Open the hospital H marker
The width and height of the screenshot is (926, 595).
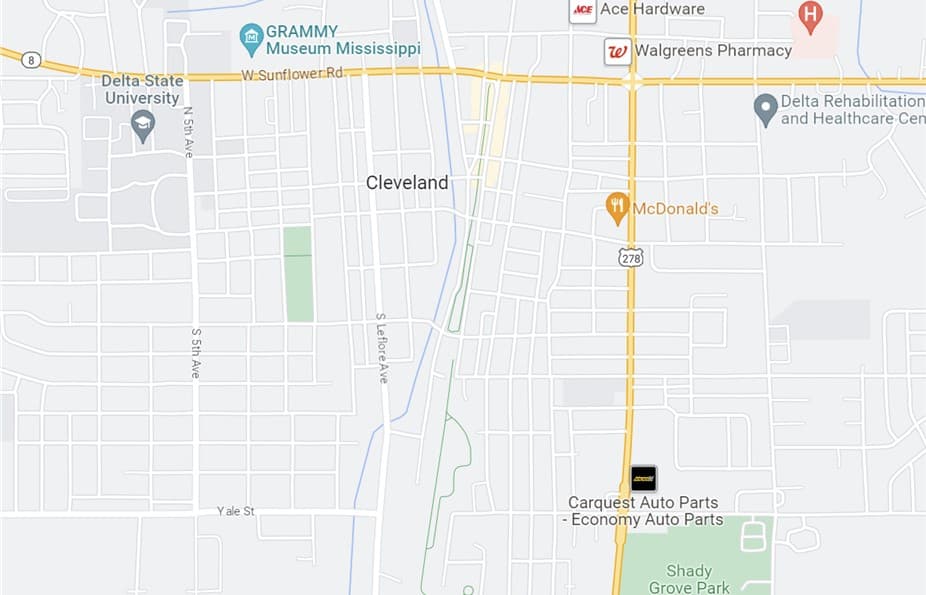click(810, 14)
